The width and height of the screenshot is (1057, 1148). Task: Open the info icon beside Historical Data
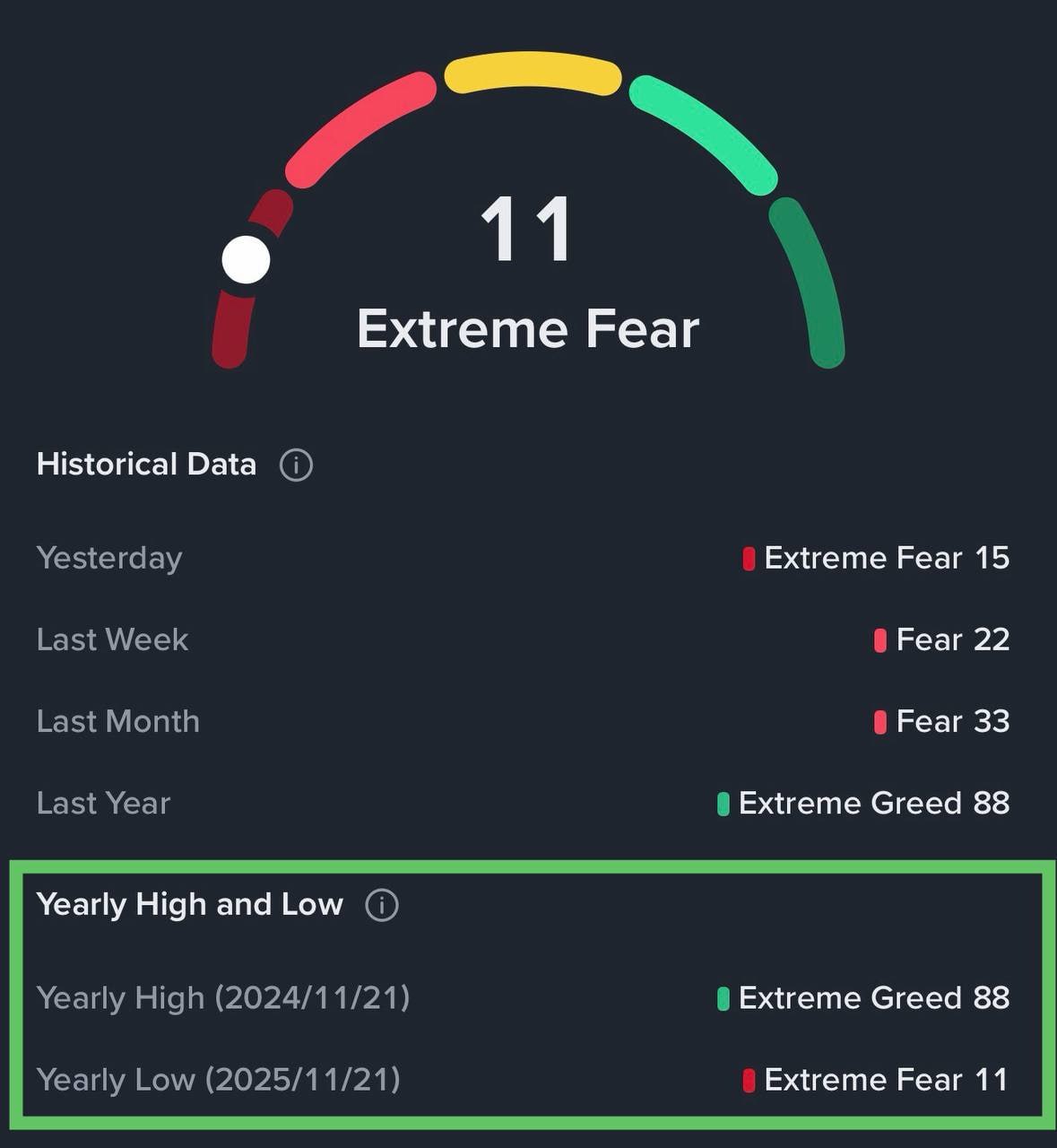[x=296, y=465]
